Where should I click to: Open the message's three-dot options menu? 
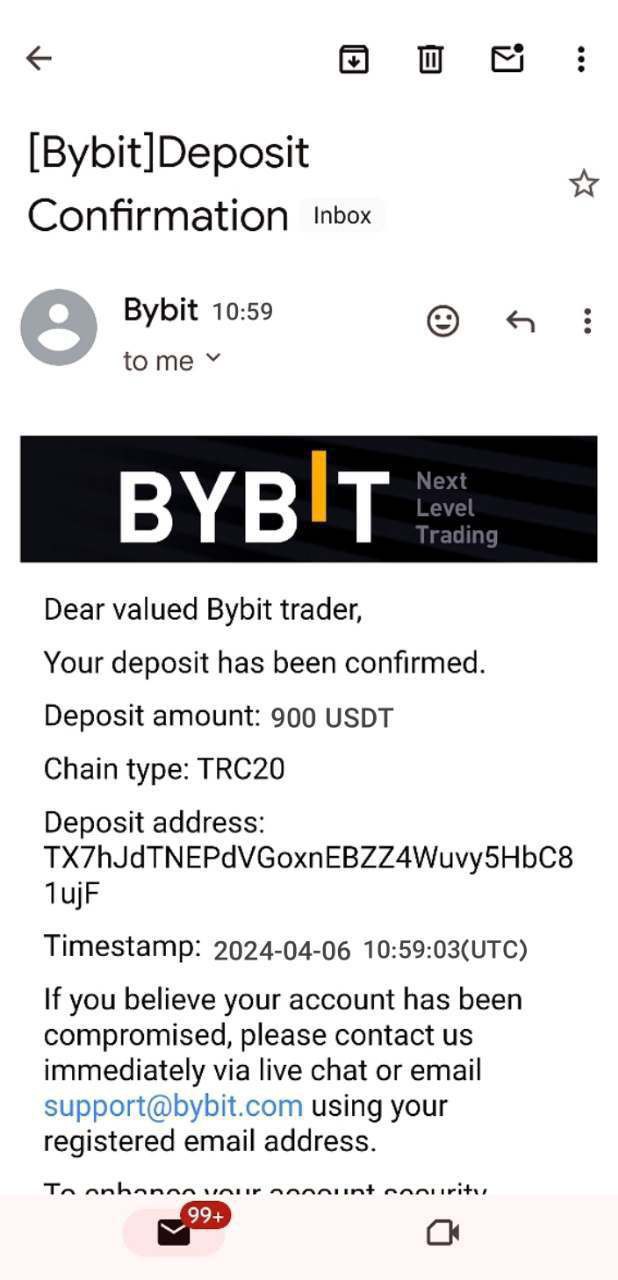pos(587,321)
